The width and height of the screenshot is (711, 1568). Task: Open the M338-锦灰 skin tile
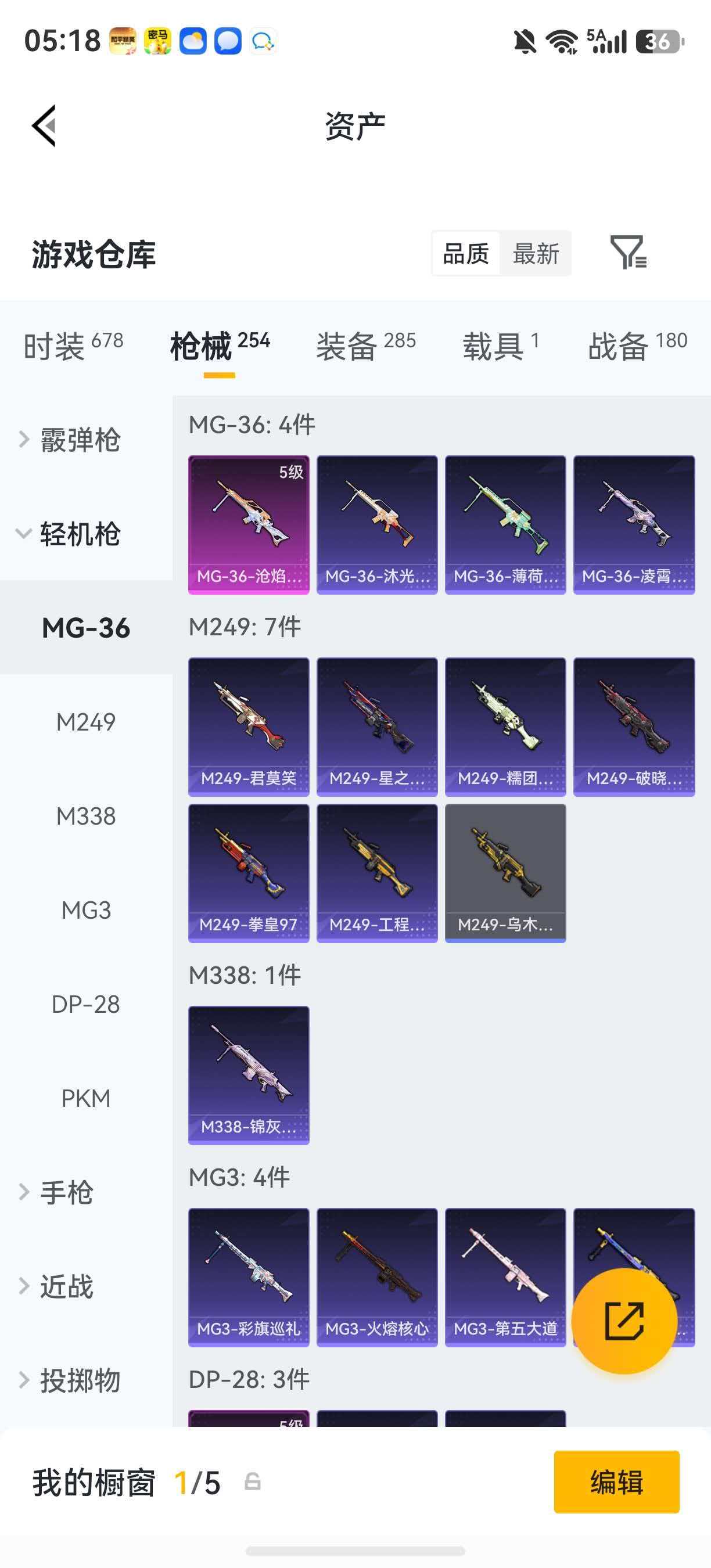tap(249, 1075)
